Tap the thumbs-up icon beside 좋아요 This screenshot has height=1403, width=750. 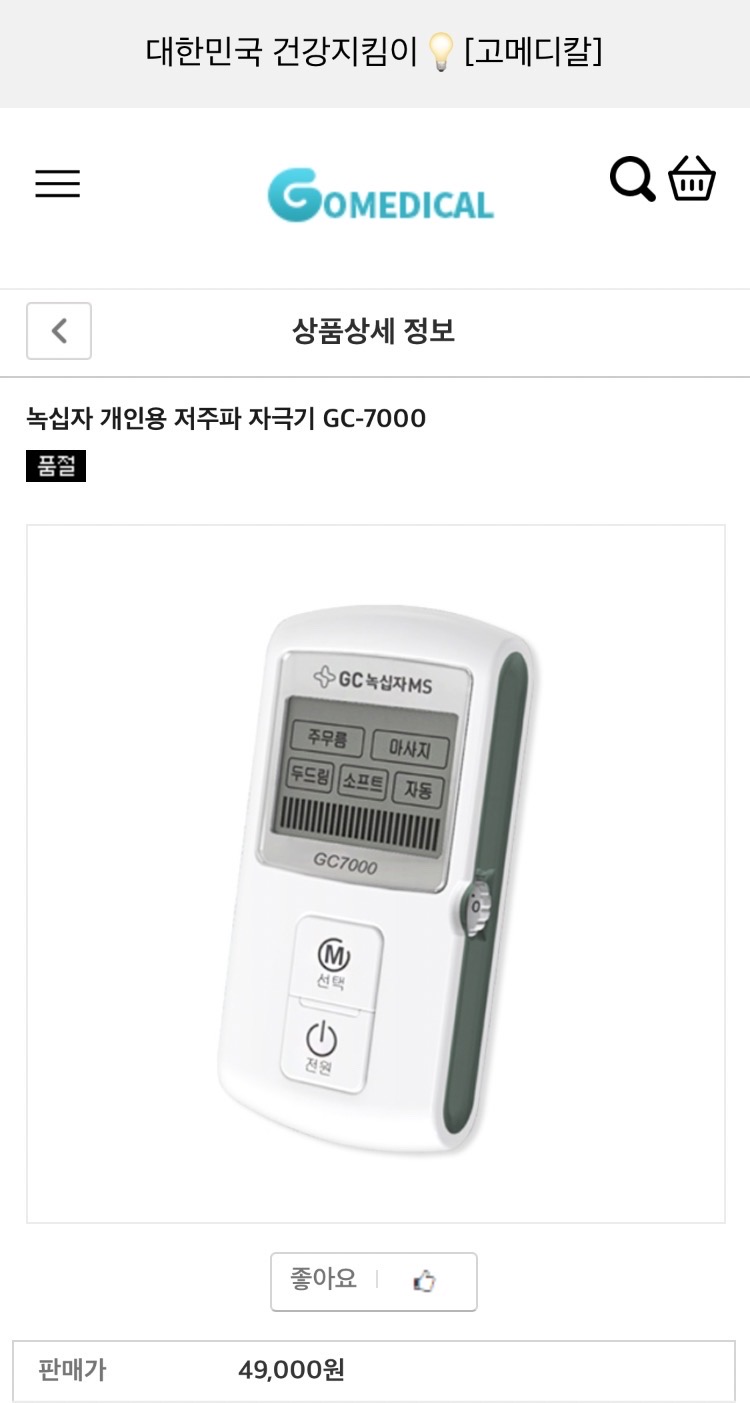(x=424, y=1281)
